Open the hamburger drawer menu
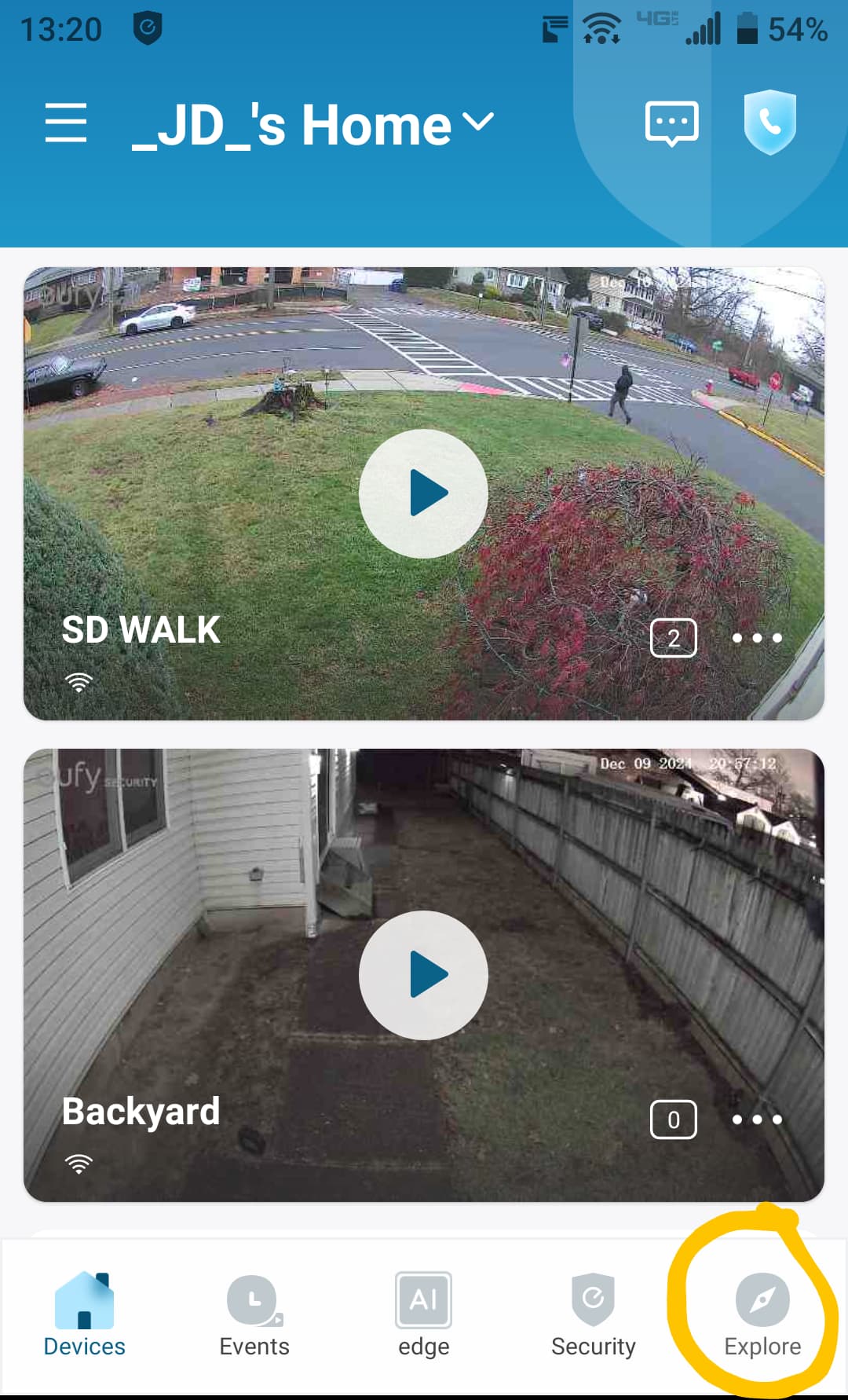 [x=66, y=123]
